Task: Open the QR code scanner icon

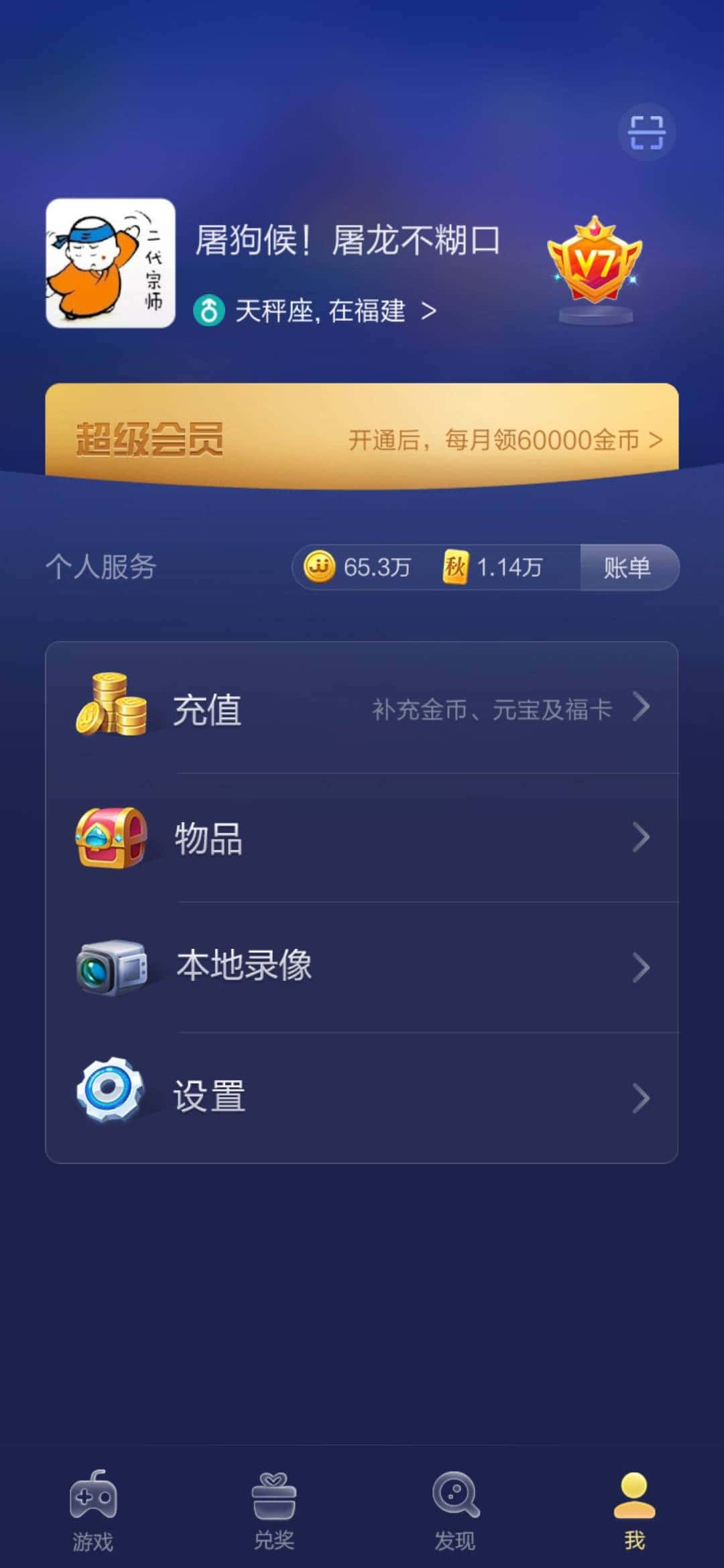Action: (647, 133)
